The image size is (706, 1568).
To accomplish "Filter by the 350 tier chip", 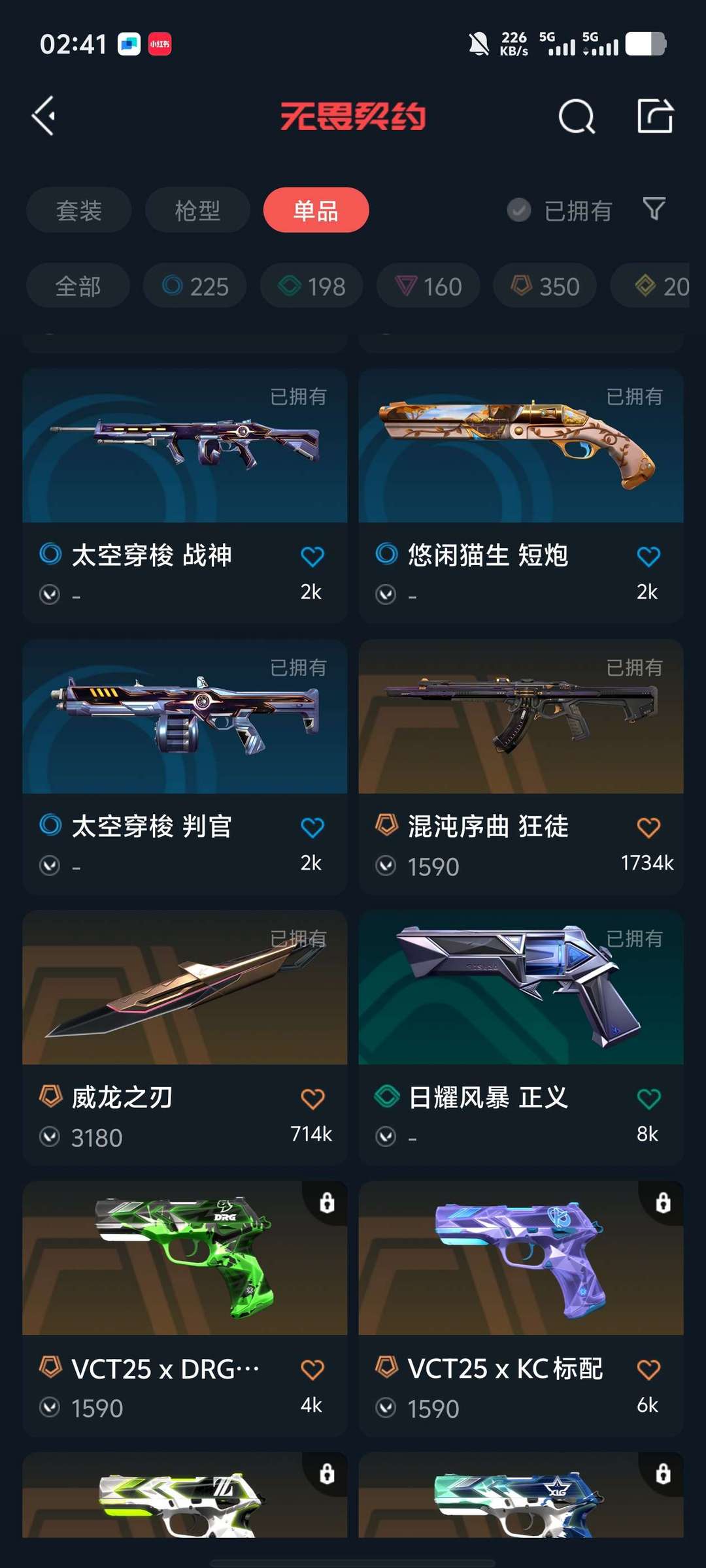I will pyautogui.click(x=545, y=286).
